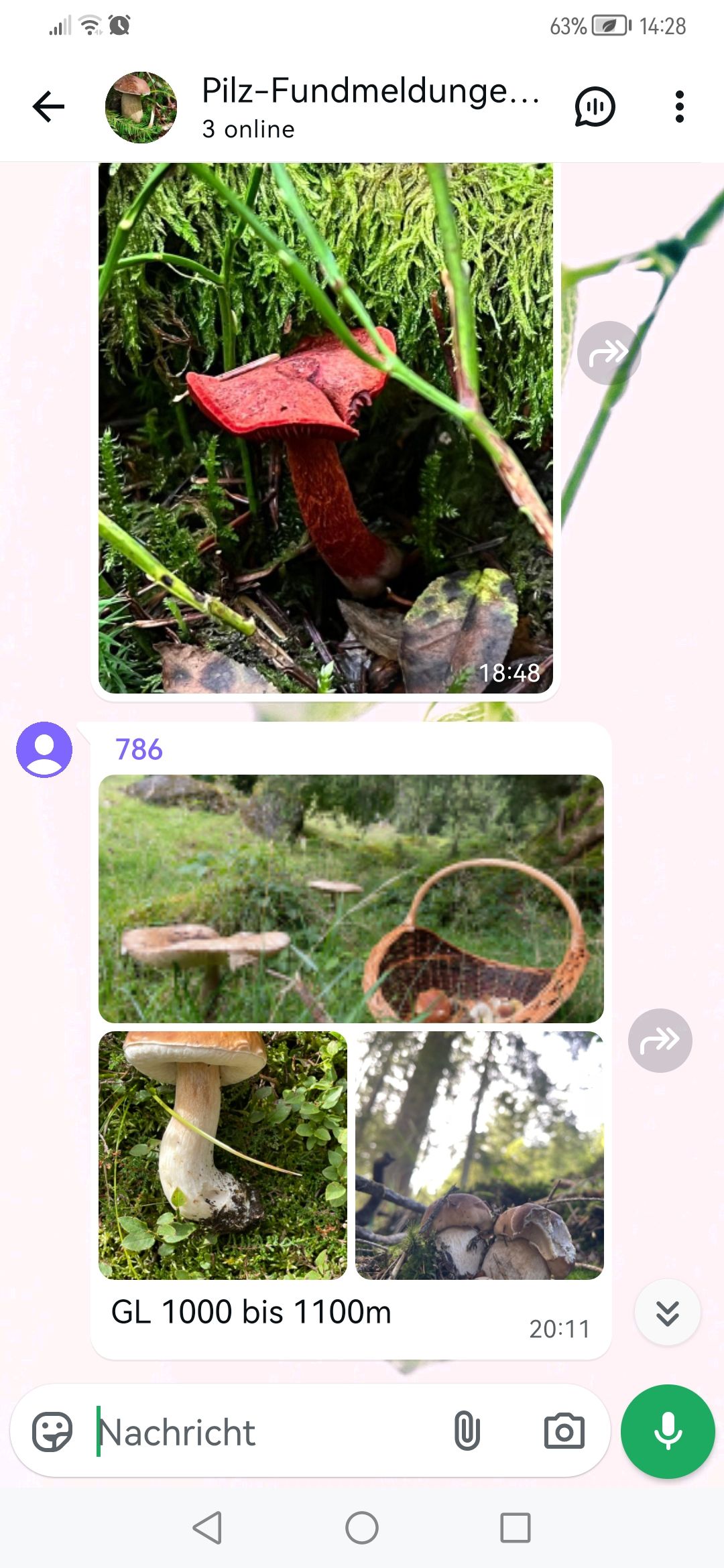Forward the album from 786

660,1040
